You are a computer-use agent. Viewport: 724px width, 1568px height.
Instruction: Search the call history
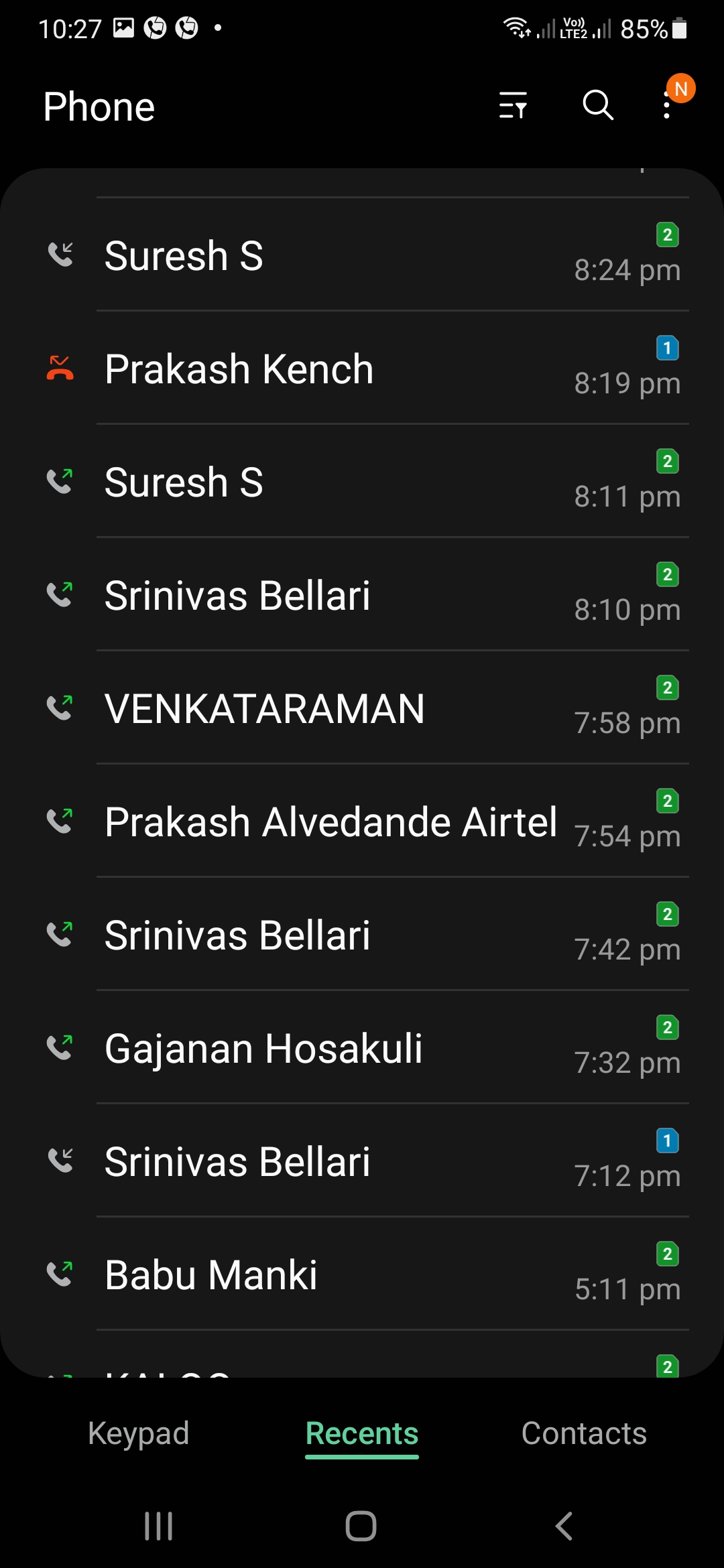pyautogui.click(x=598, y=106)
